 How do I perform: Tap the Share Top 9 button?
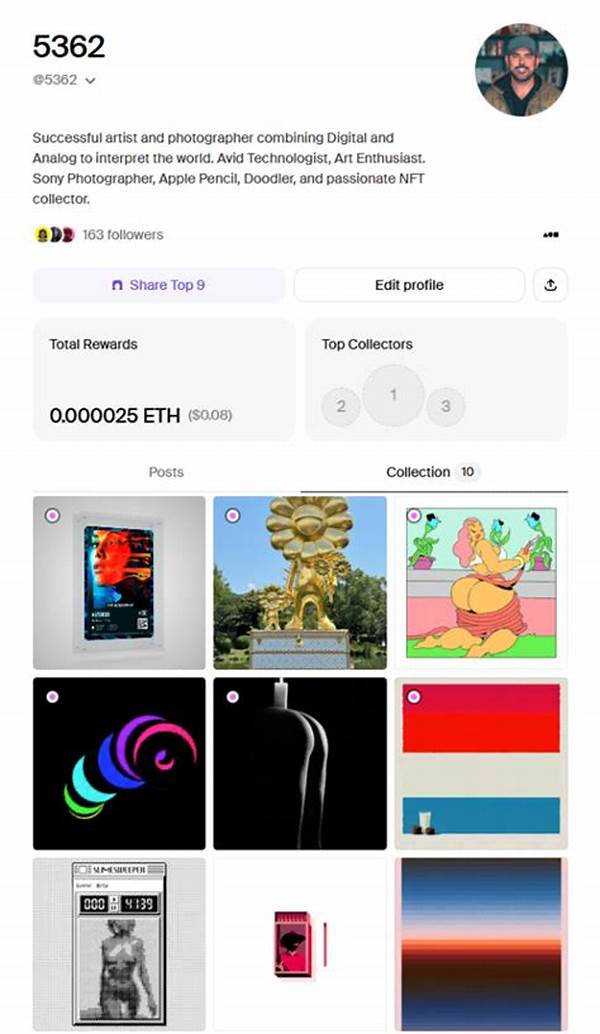(x=159, y=285)
